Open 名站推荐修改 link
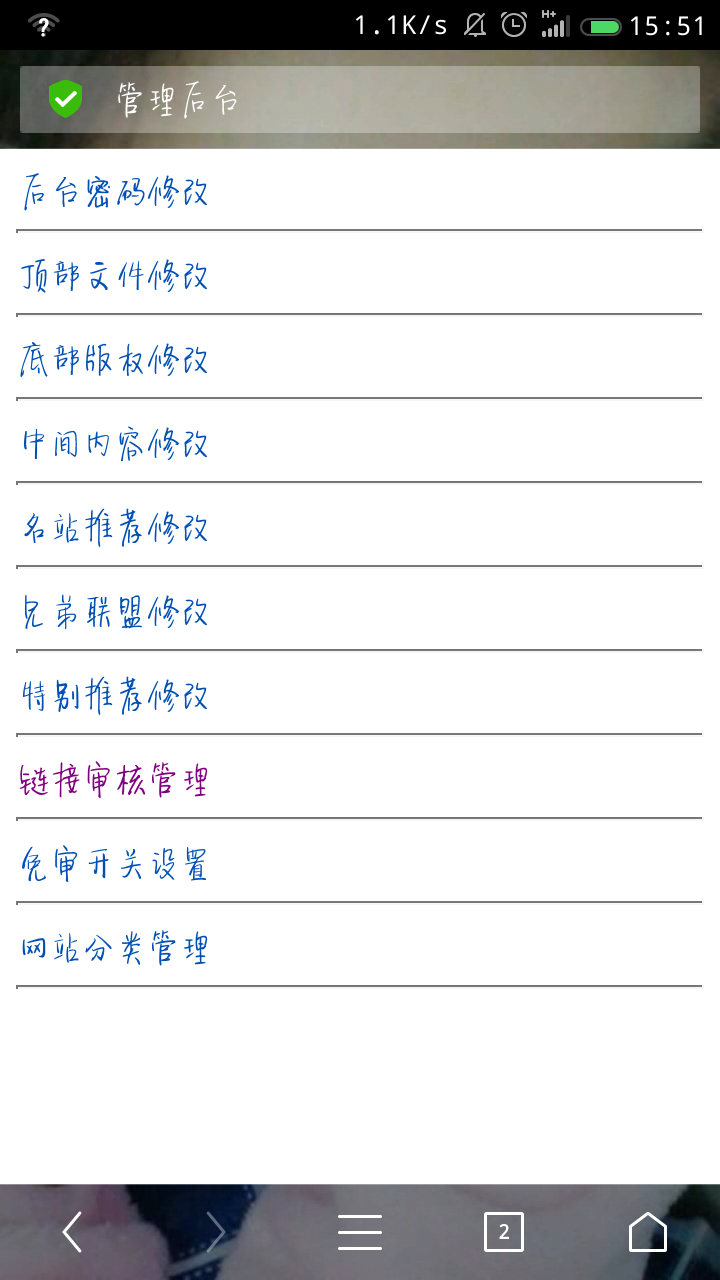The width and height of the screenshot is (720, 1280). tap(115, 527)
